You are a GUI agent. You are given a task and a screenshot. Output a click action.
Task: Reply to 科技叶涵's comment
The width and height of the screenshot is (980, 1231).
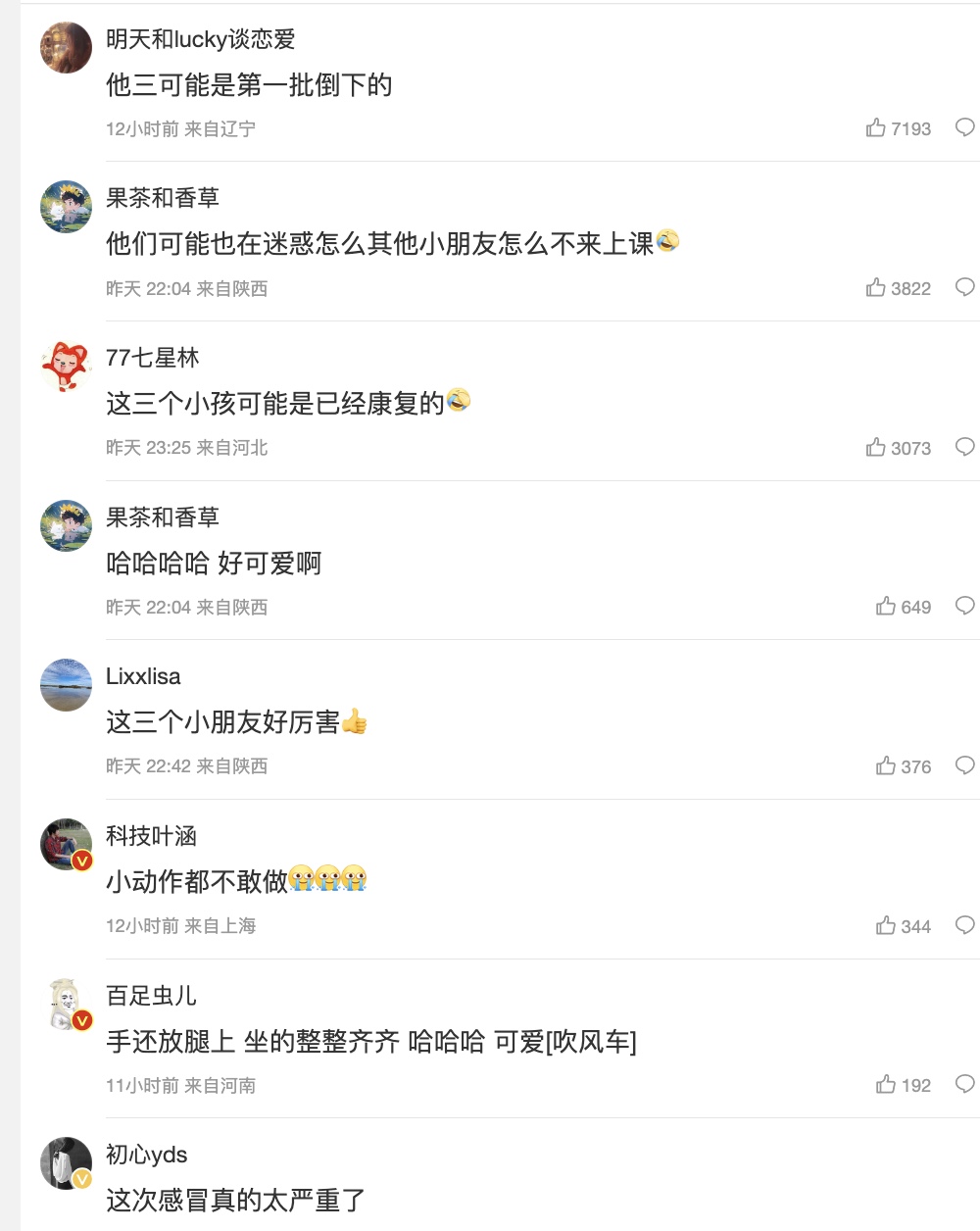[x=964, y=925]
